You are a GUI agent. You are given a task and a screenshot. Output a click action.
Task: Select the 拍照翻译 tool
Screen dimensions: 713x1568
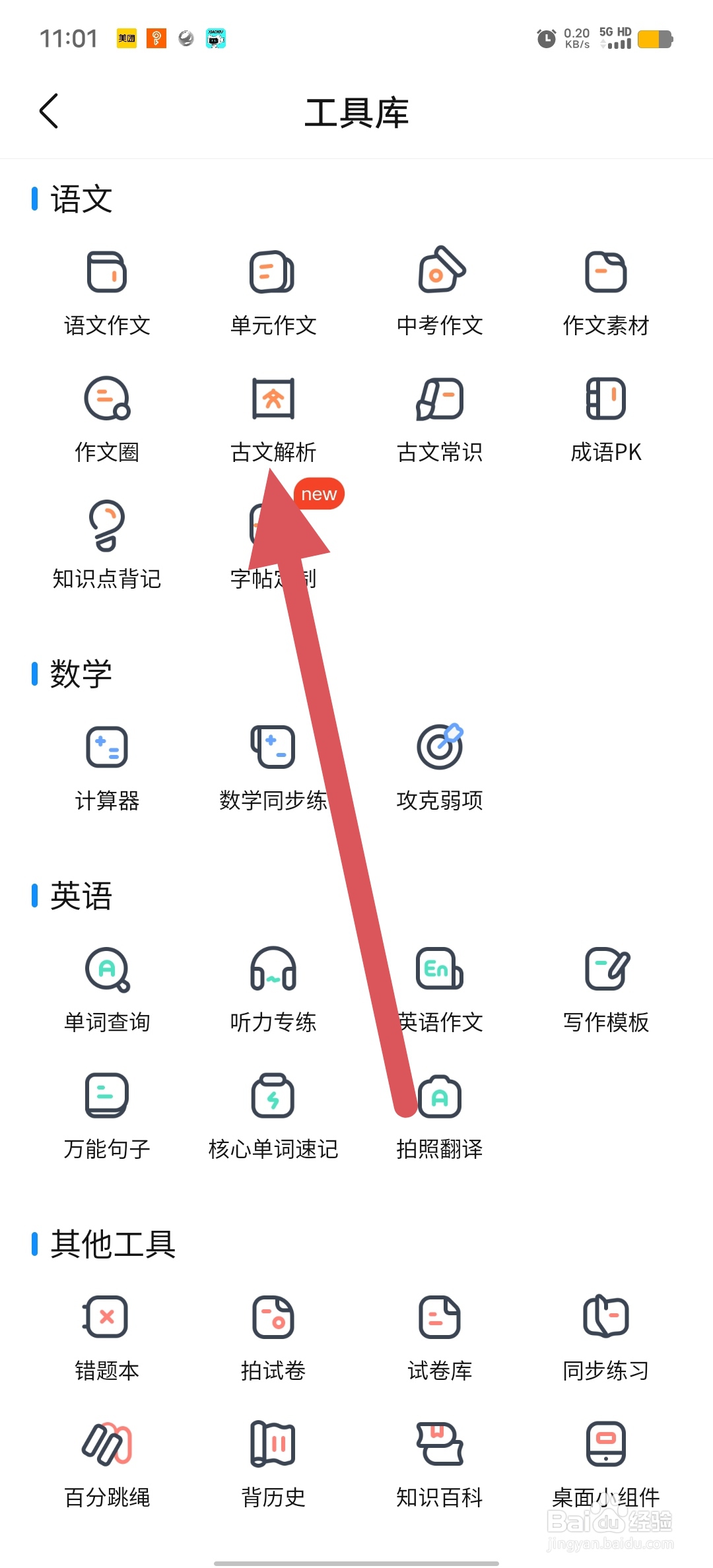[x=439, y=1115]
